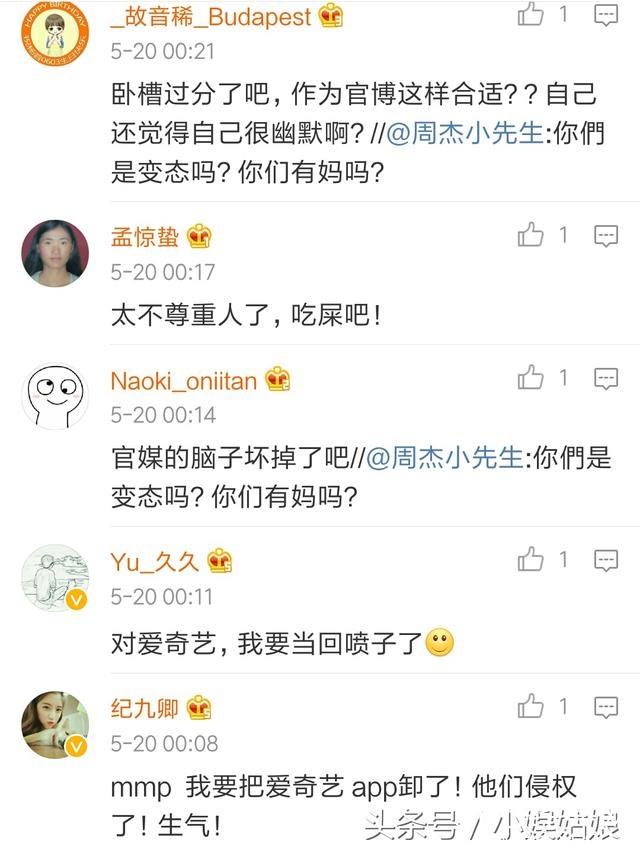Open @周杰小先生 mention in Naoki_oniitan's comment
The image size is (640, 853).
coord(445,458)
